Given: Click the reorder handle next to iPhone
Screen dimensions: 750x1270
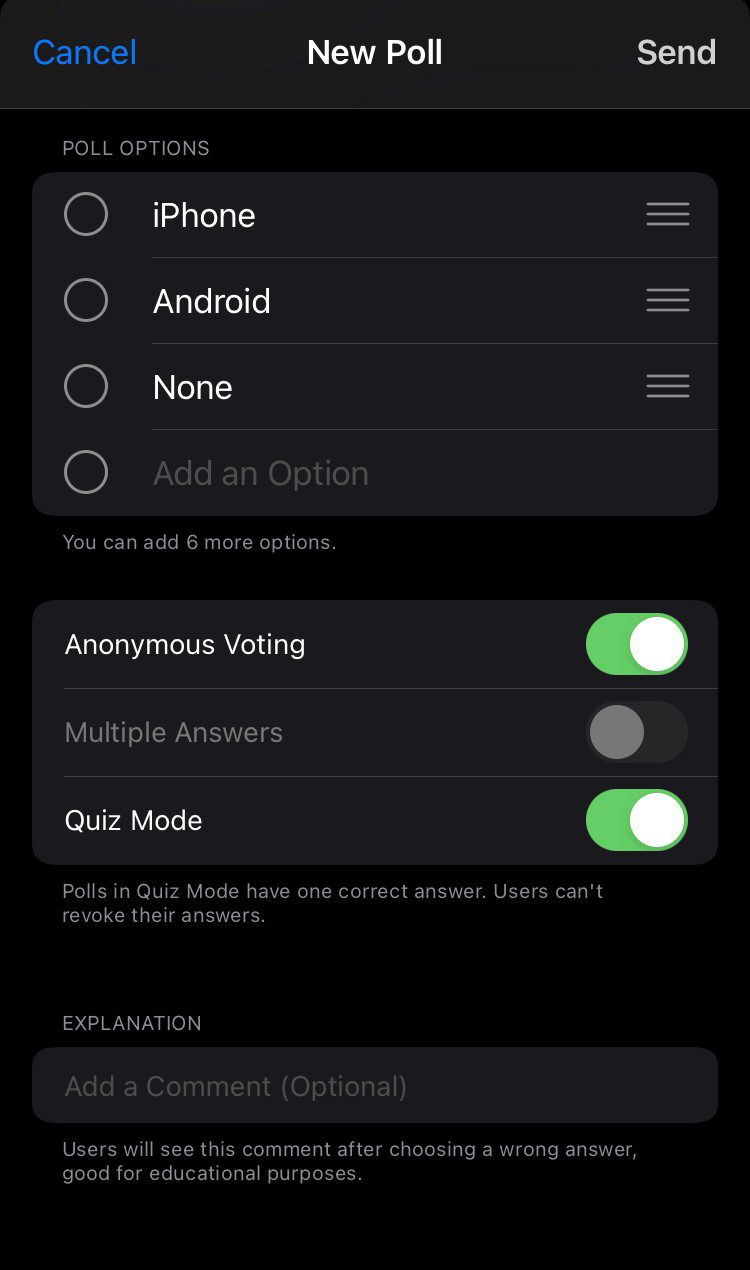Looking at the screenshot, I should tap(667, 214).
